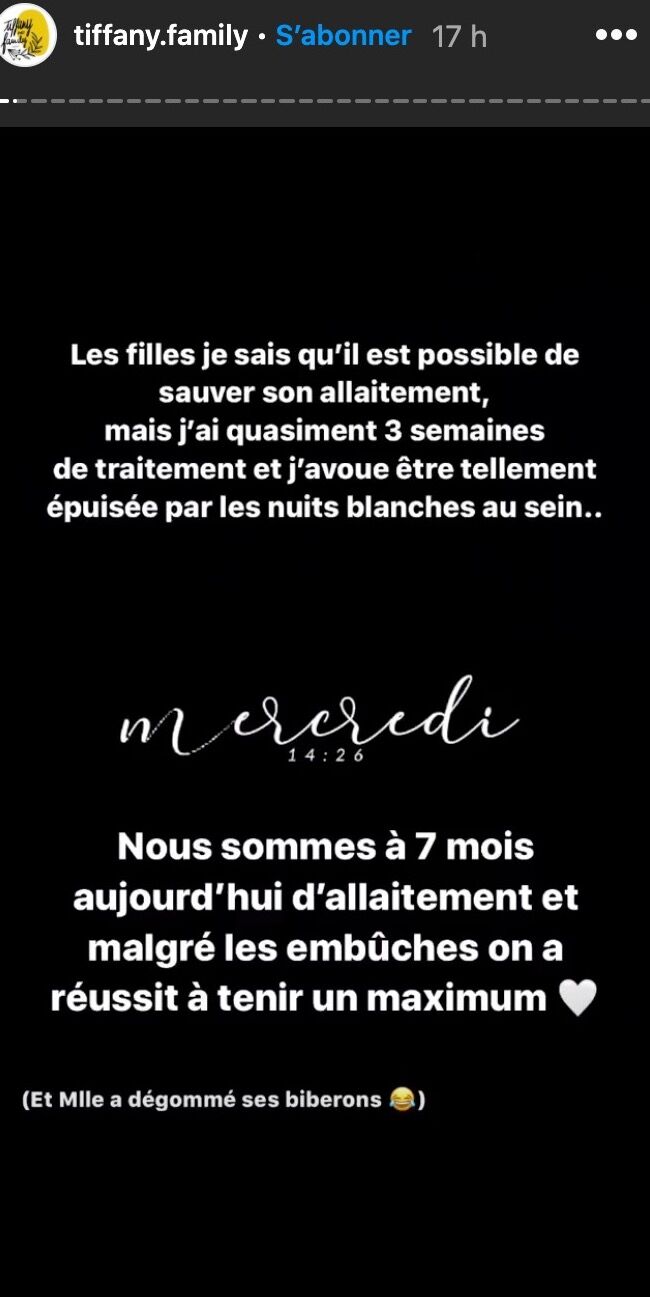Open tiffany.family profile picture
Viewport: 650px width, 1297px height.
pyautogui.click(x=28, y=38)
